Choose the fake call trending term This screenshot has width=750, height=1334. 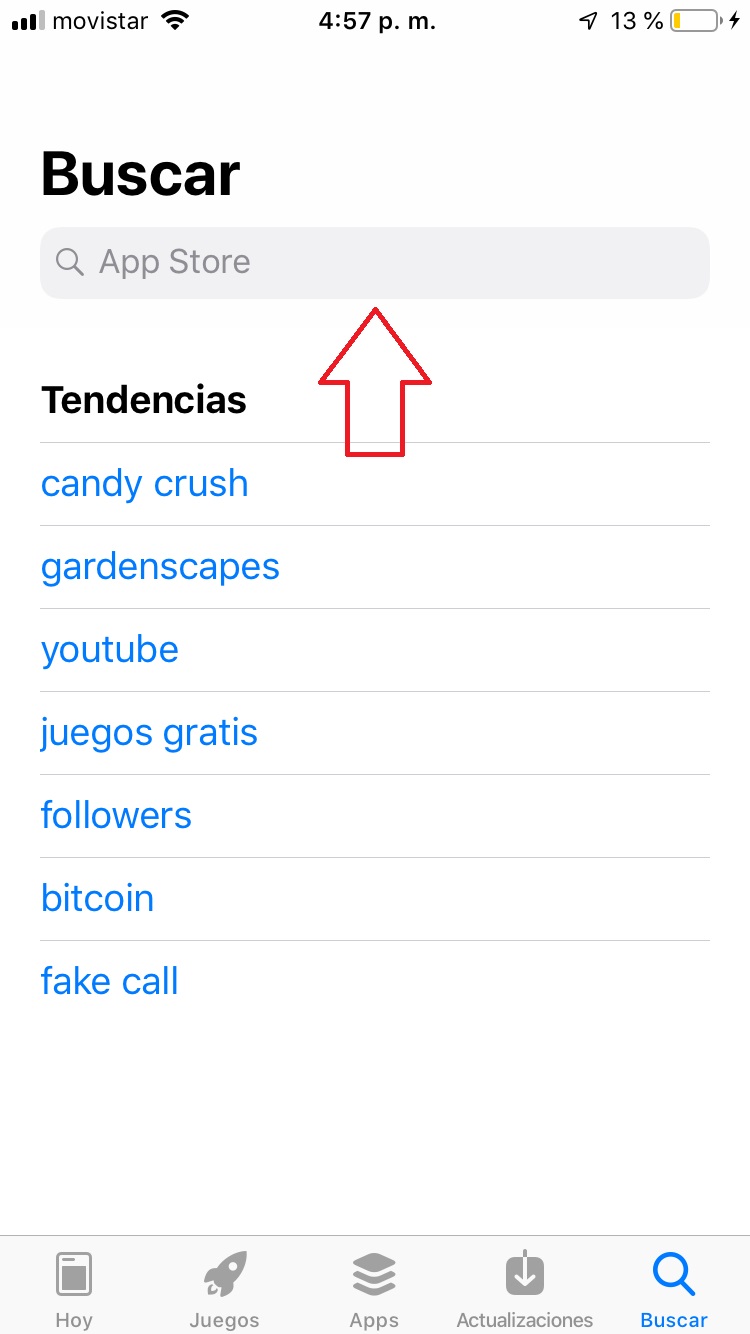coord(110,982)
